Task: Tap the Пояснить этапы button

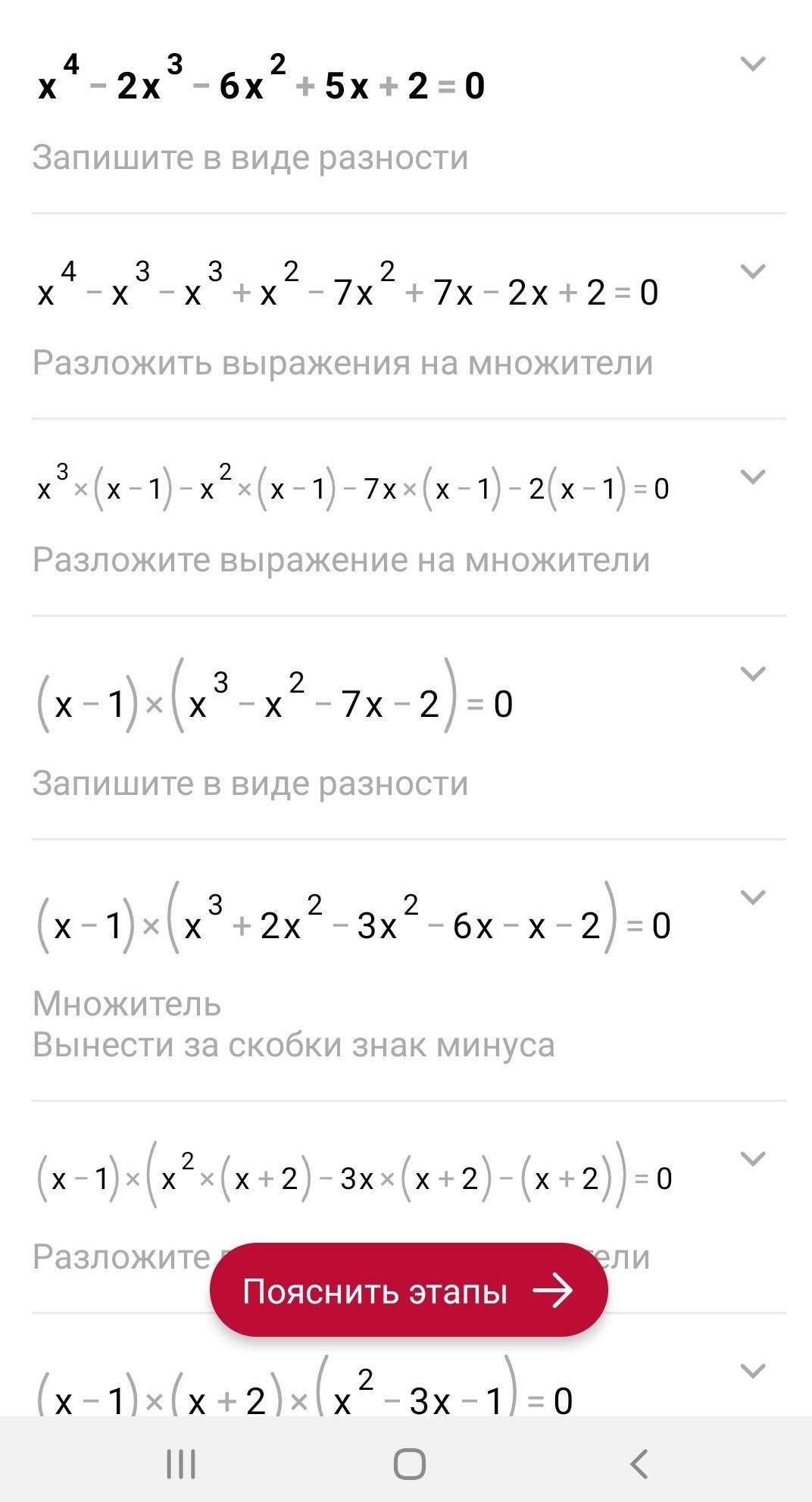Action: pyautogui.click(x=408, y=1290)
